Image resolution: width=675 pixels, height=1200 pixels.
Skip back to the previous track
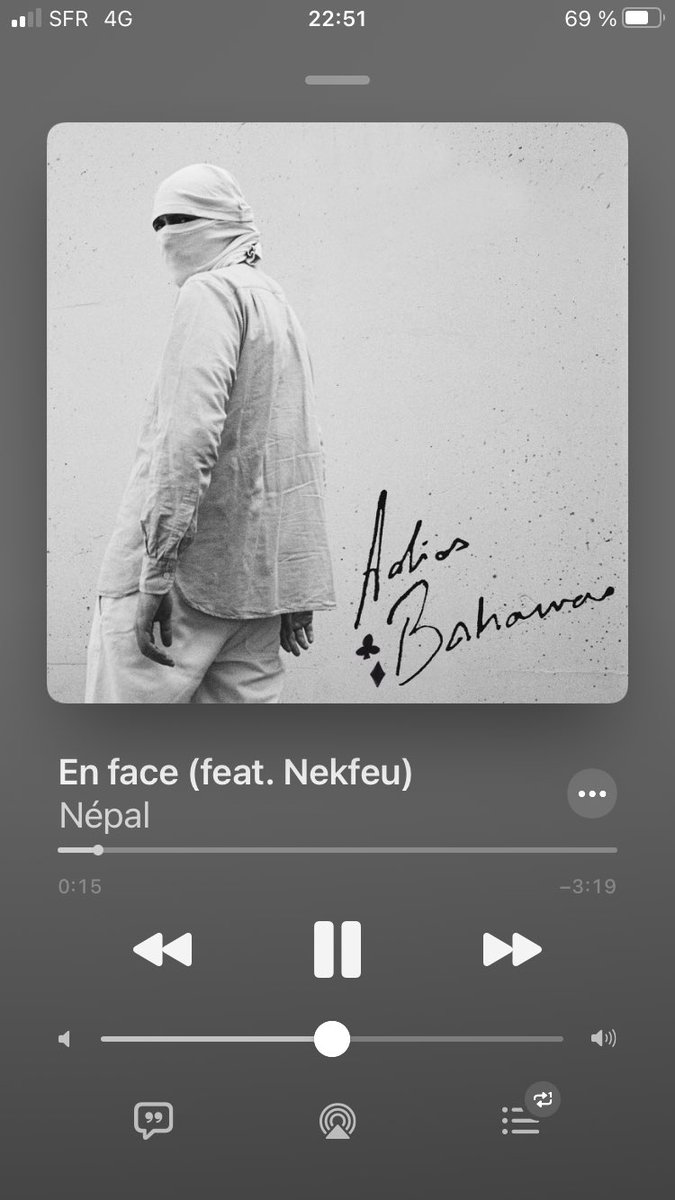click(162, 949)
